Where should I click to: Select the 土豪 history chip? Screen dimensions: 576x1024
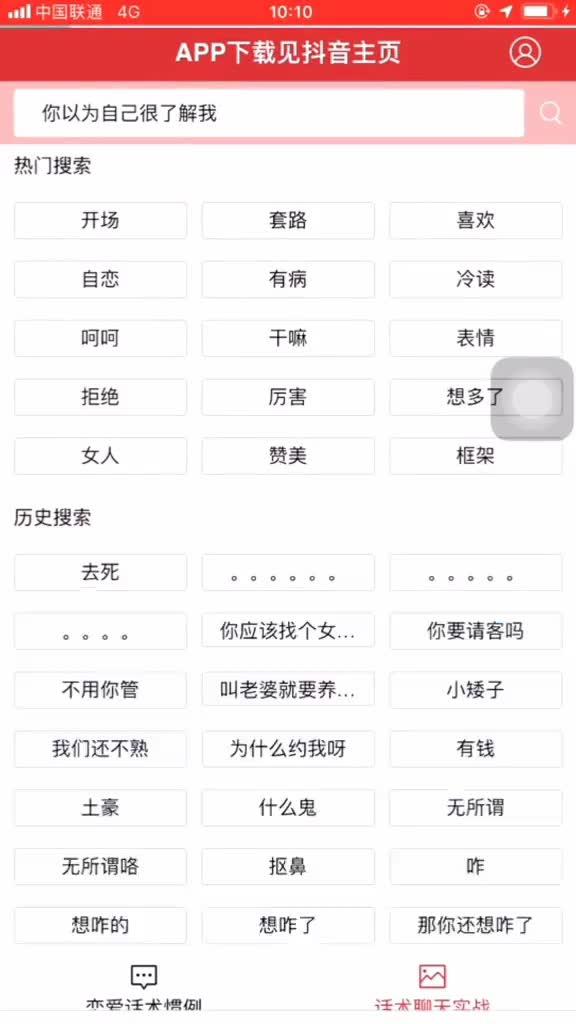[101, 808]
